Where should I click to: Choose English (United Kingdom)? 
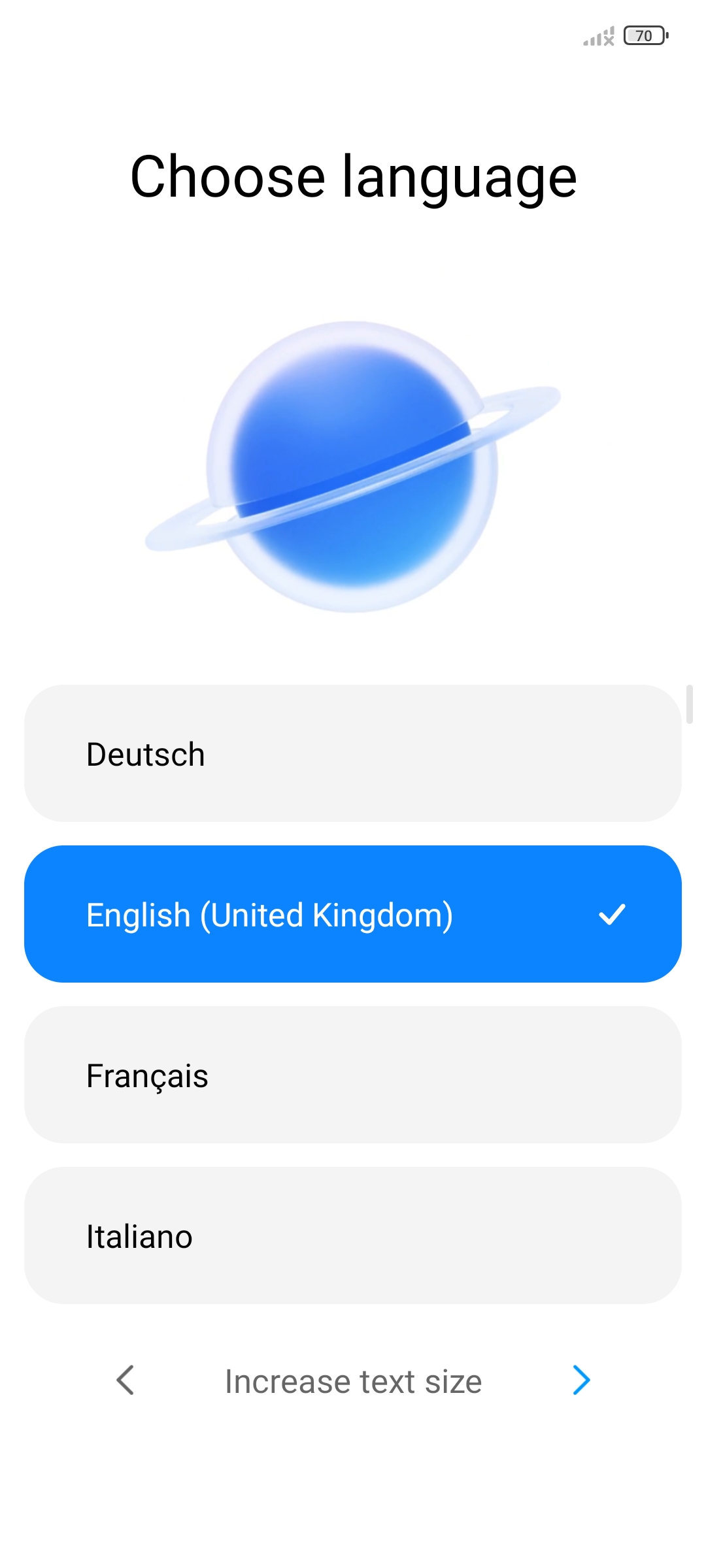coord(353,914)
